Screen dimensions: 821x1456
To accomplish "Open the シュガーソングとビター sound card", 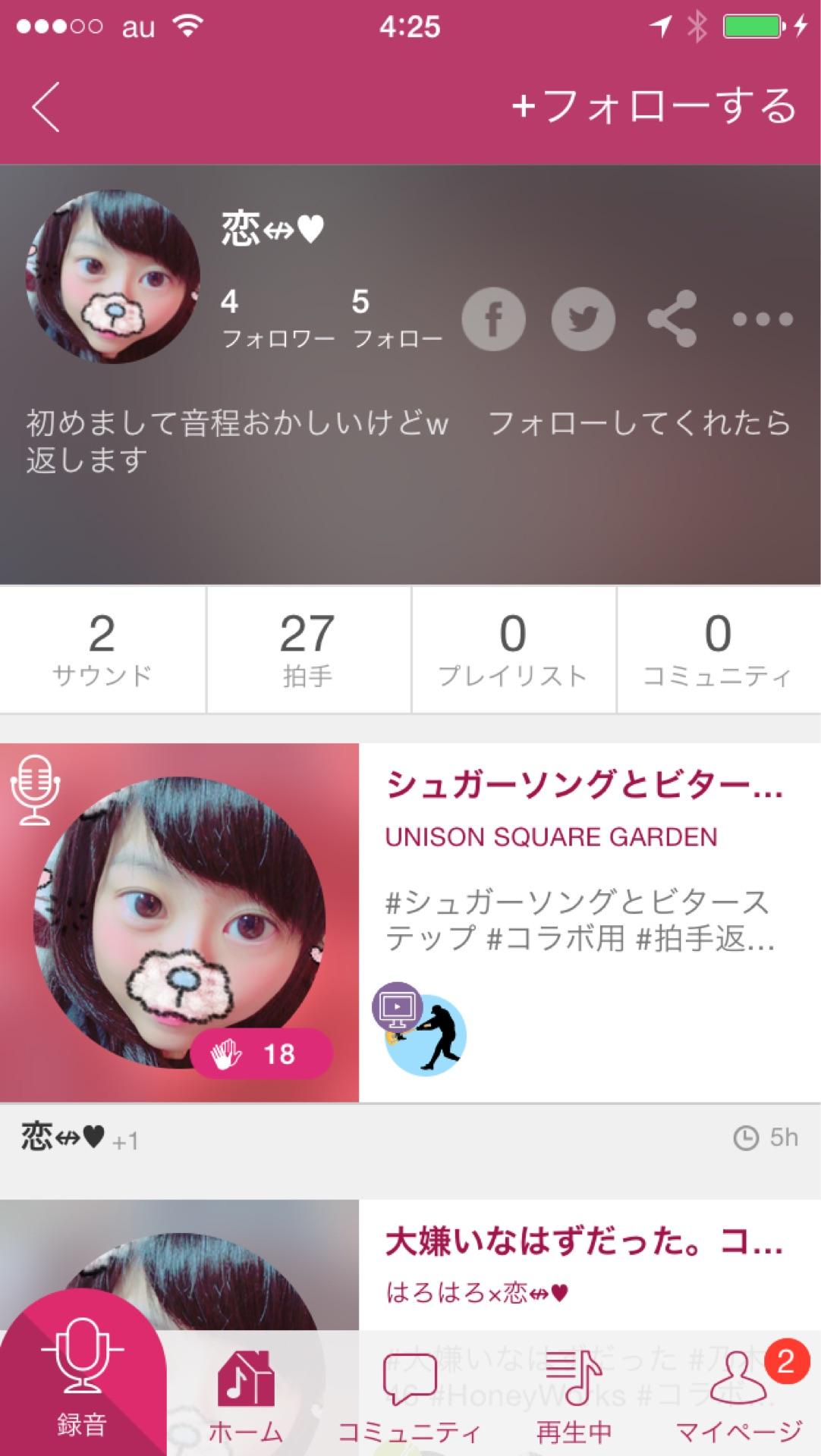I will pos(584,785).
